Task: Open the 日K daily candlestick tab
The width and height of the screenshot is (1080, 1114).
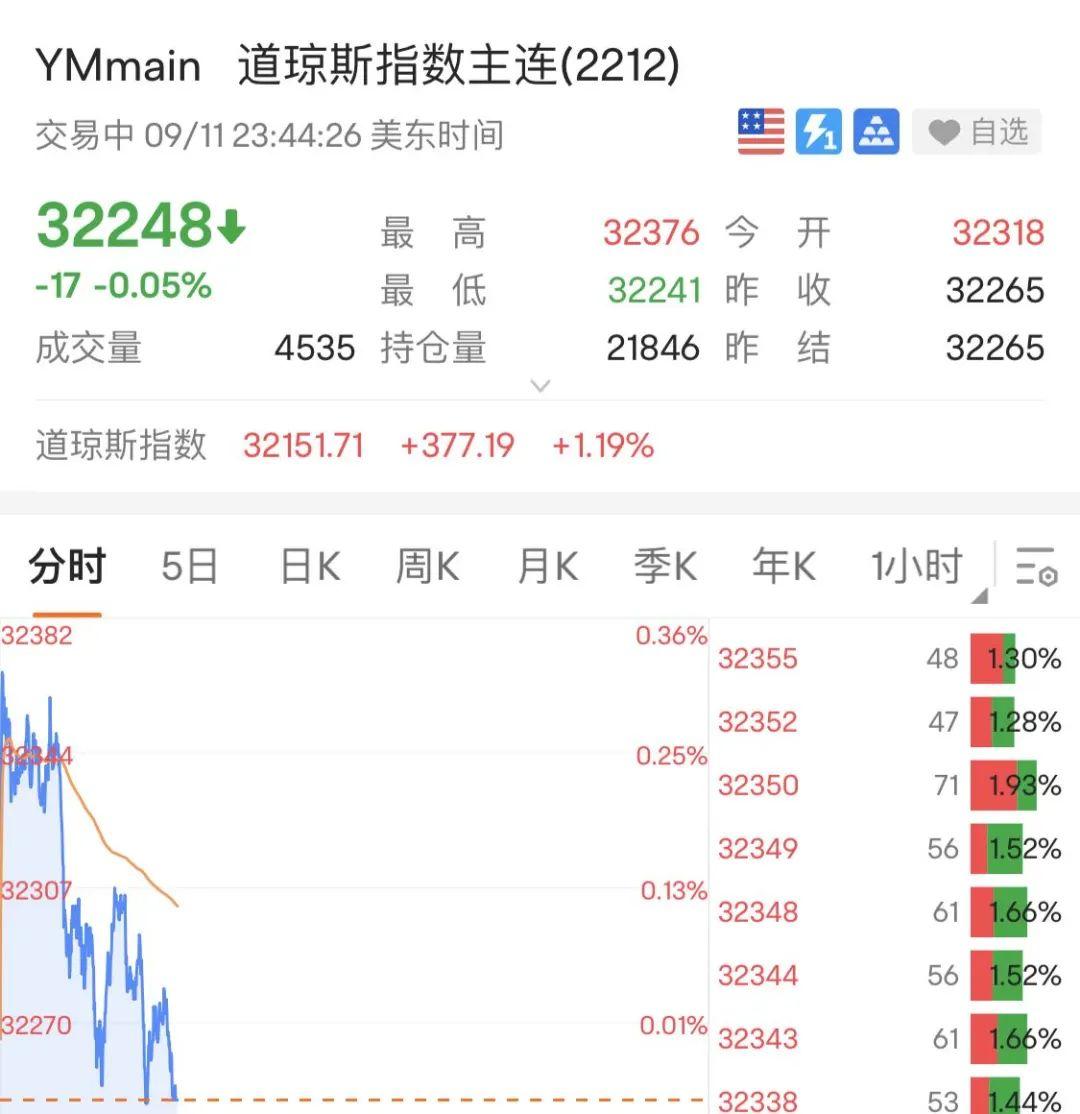Action: pos(306,565)
